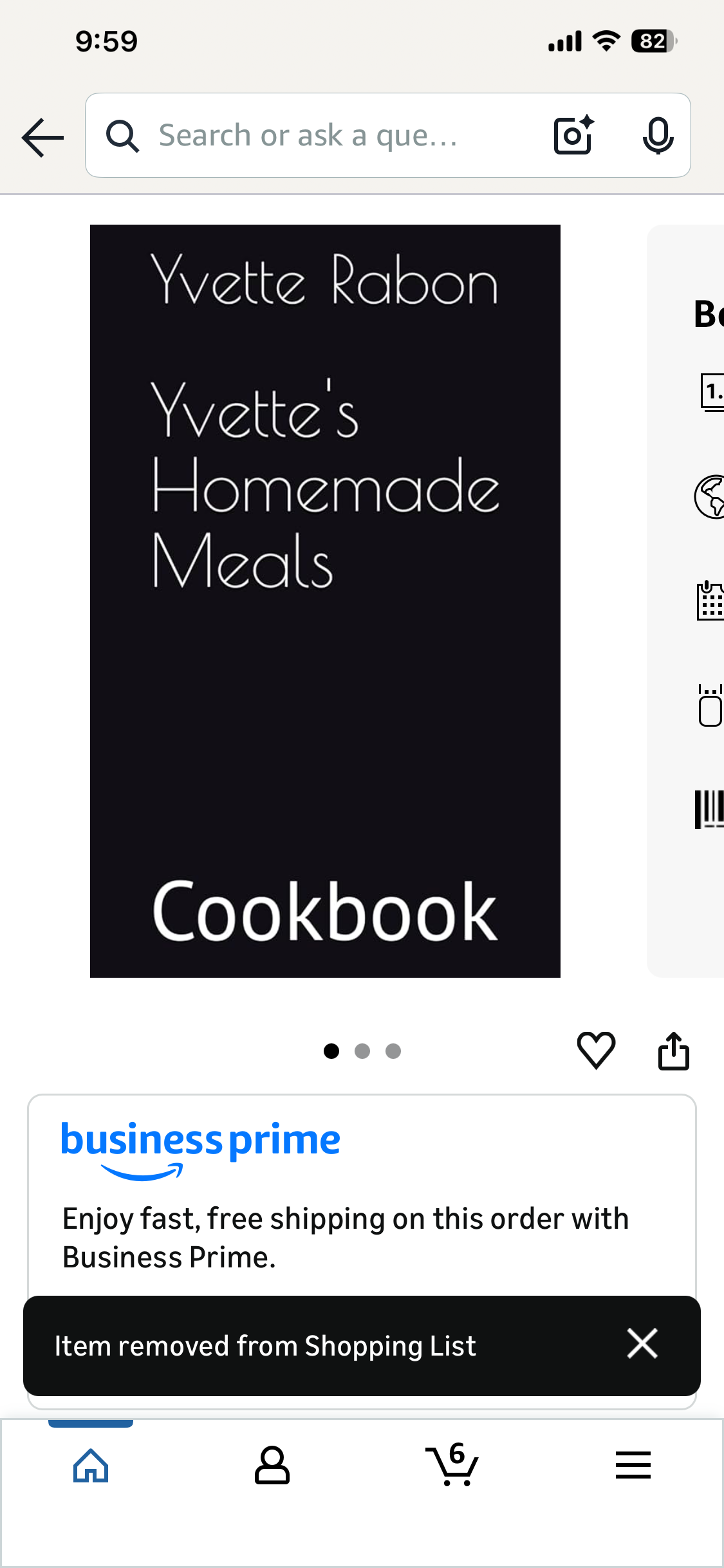Share this cookbook listing
Viewport: 724px width, 1568px height.
coord(673,1050)
